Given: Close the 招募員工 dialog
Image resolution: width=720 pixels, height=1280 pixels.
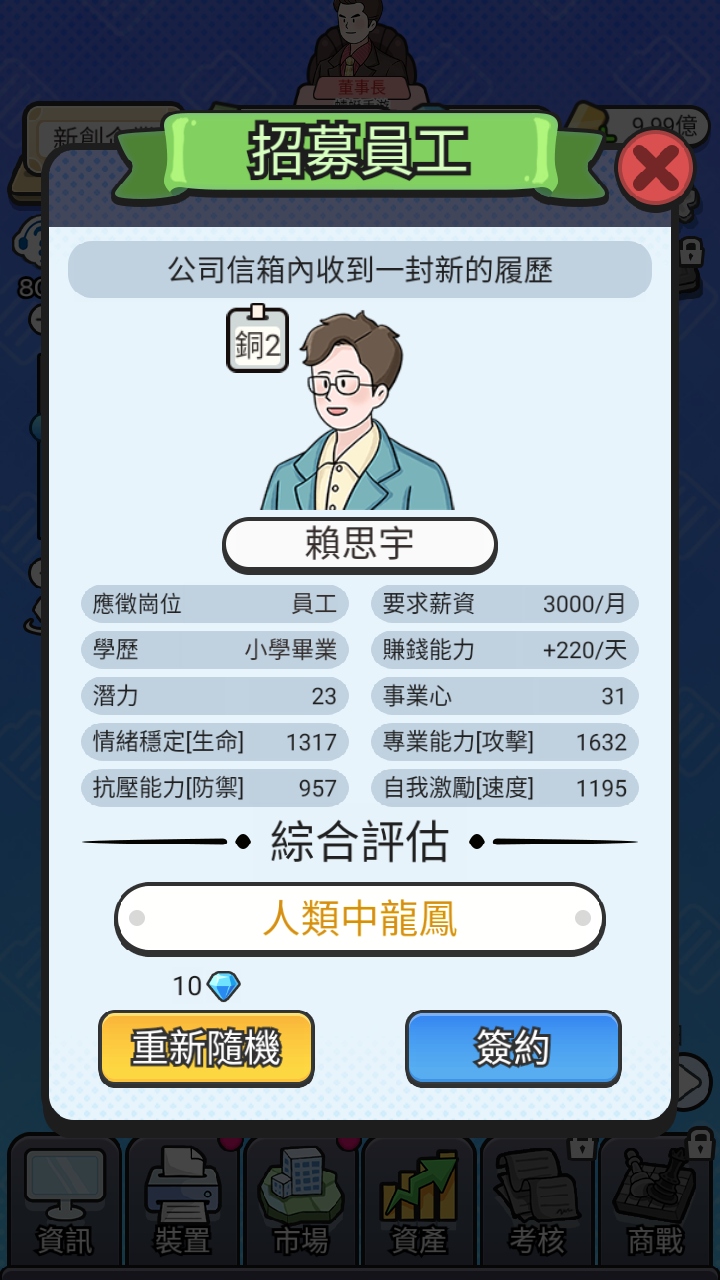Looking at the screenshot, I should click(655, 170).
